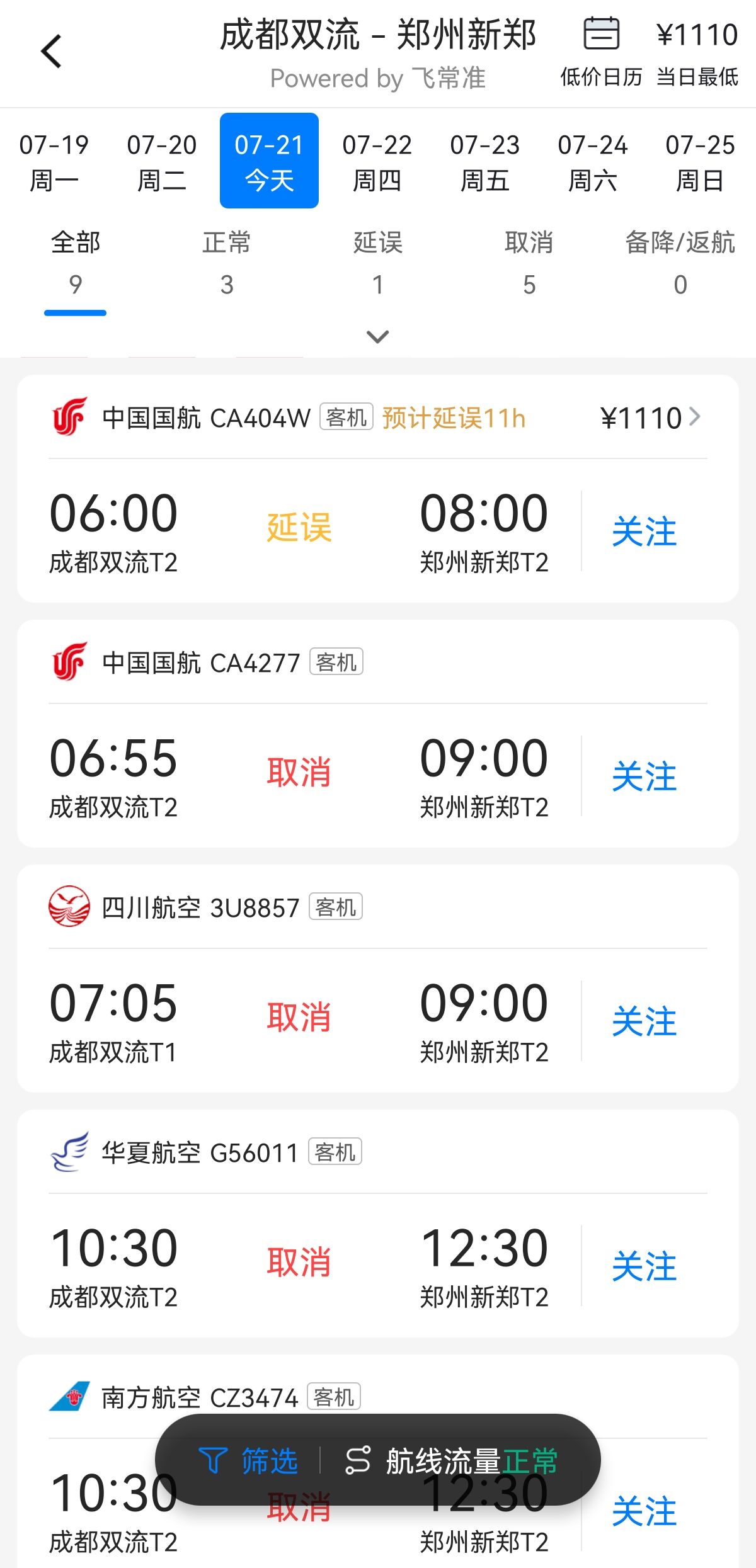The height and width of the screenshot is (1568, 756).
Task: Expand the chevron below the status tabs
Action: coord(378,336)
